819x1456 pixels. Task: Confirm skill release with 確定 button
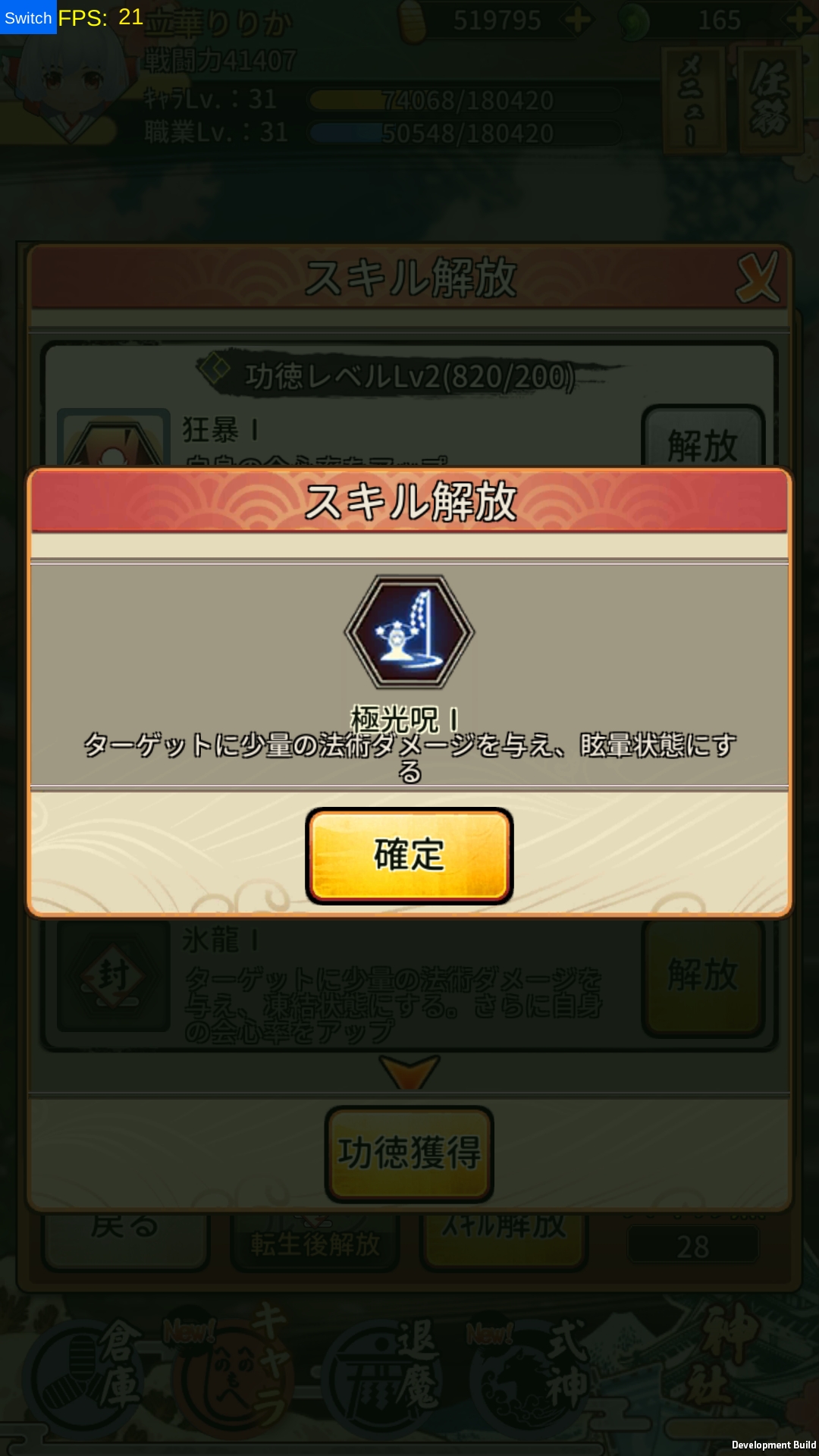tap(409, 855)
